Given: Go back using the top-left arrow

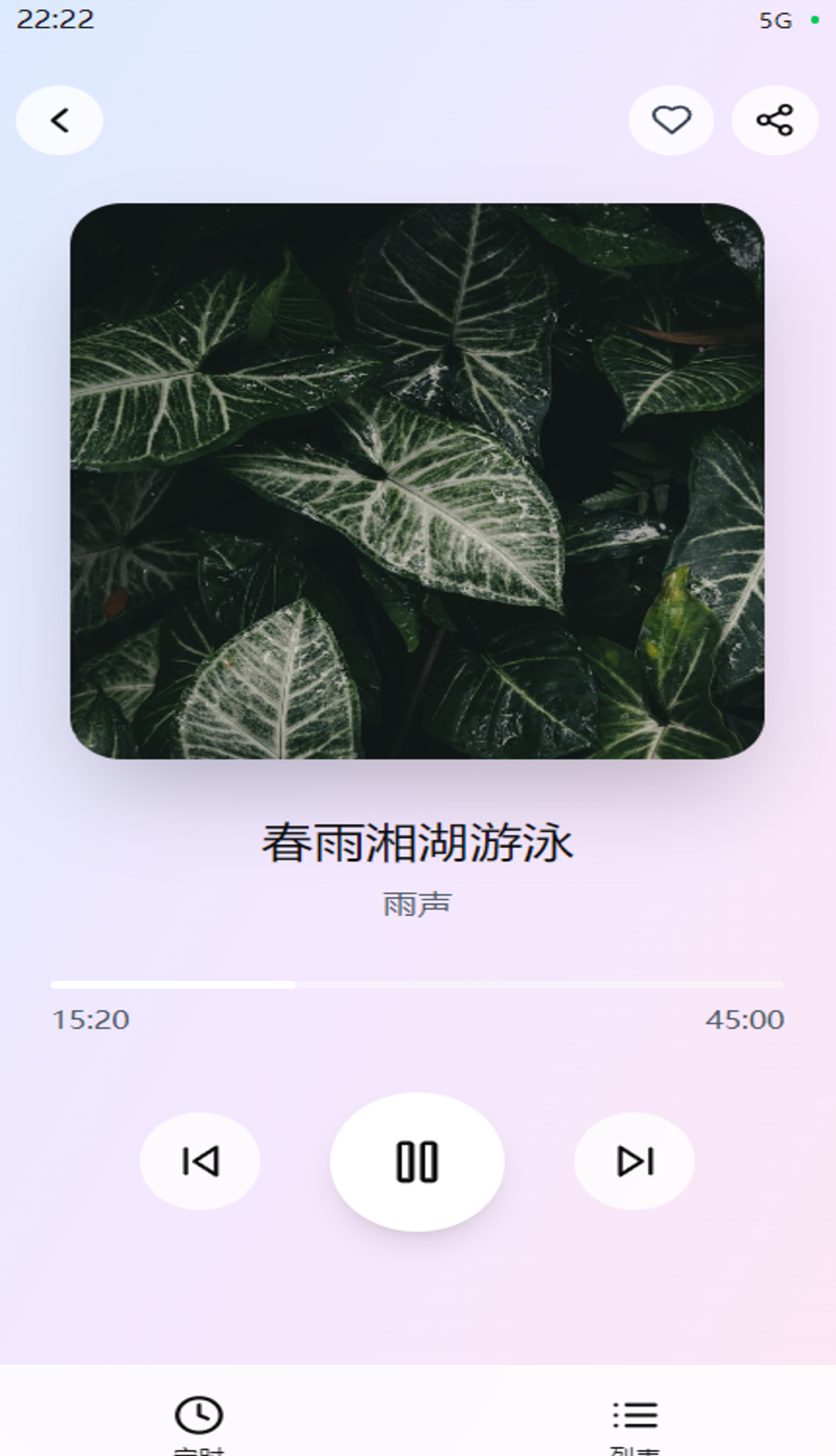Looking at the screenshot, I should pos(60,121).
